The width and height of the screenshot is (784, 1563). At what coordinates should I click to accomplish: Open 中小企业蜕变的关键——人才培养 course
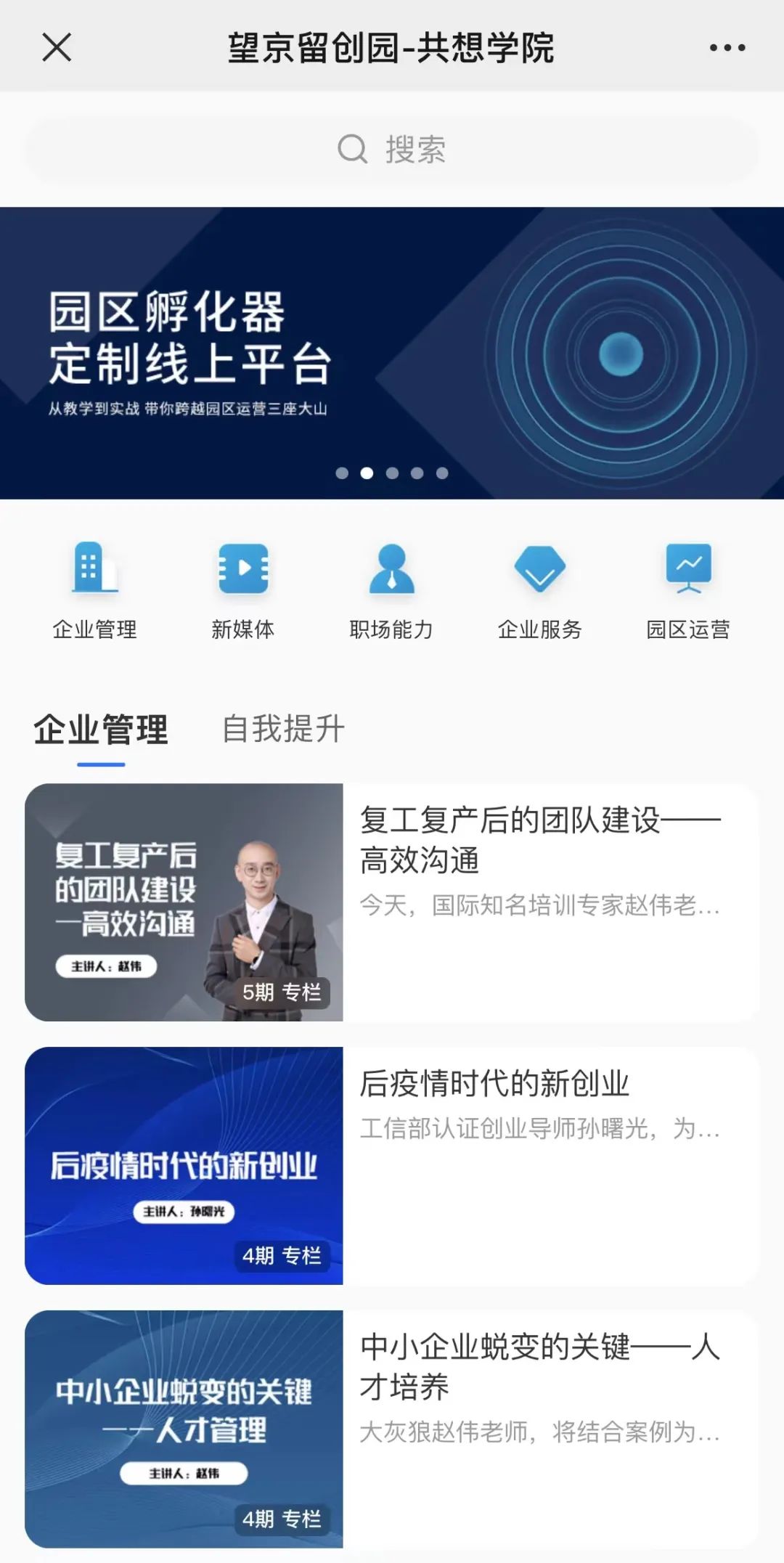(x=392, y=1429)
